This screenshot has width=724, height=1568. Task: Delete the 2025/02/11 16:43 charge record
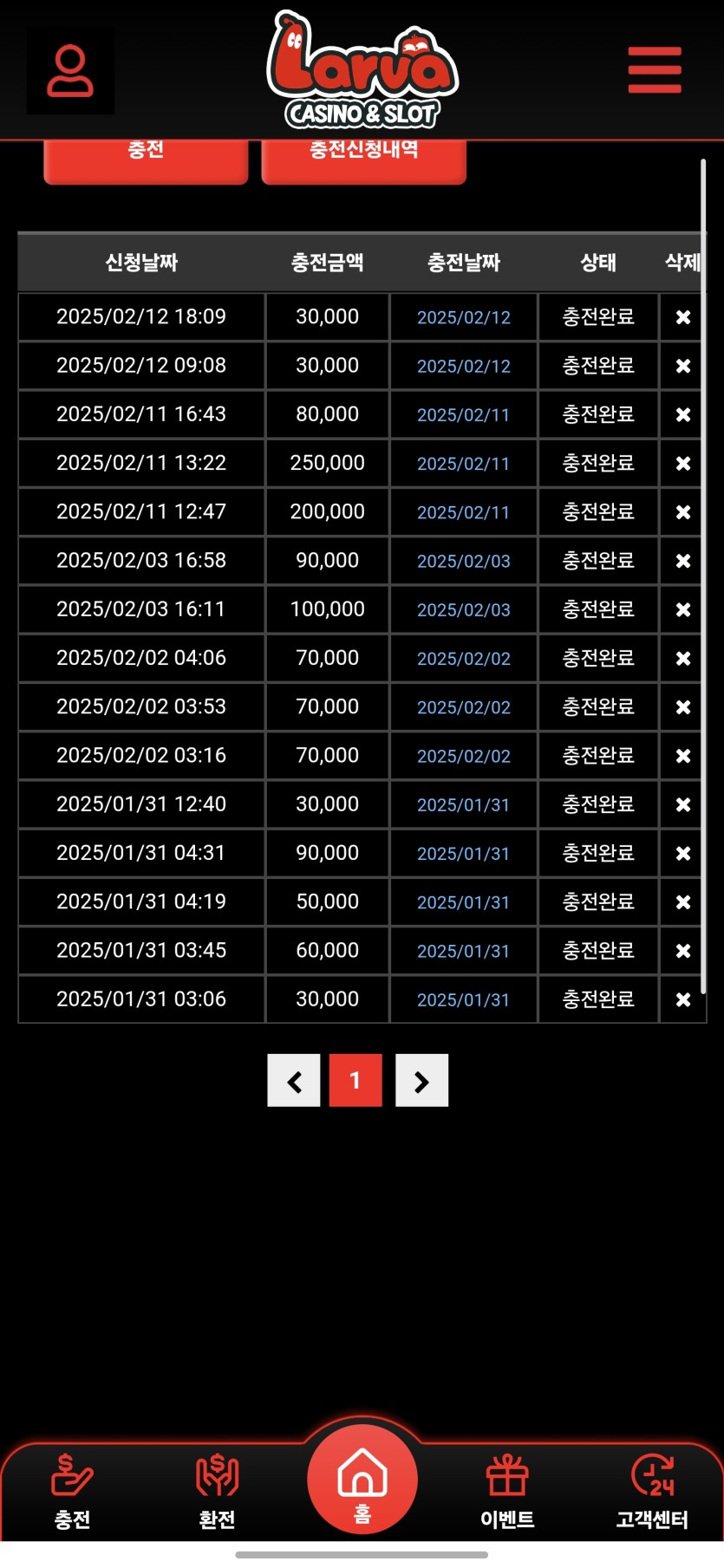click(x=683, y=414)
